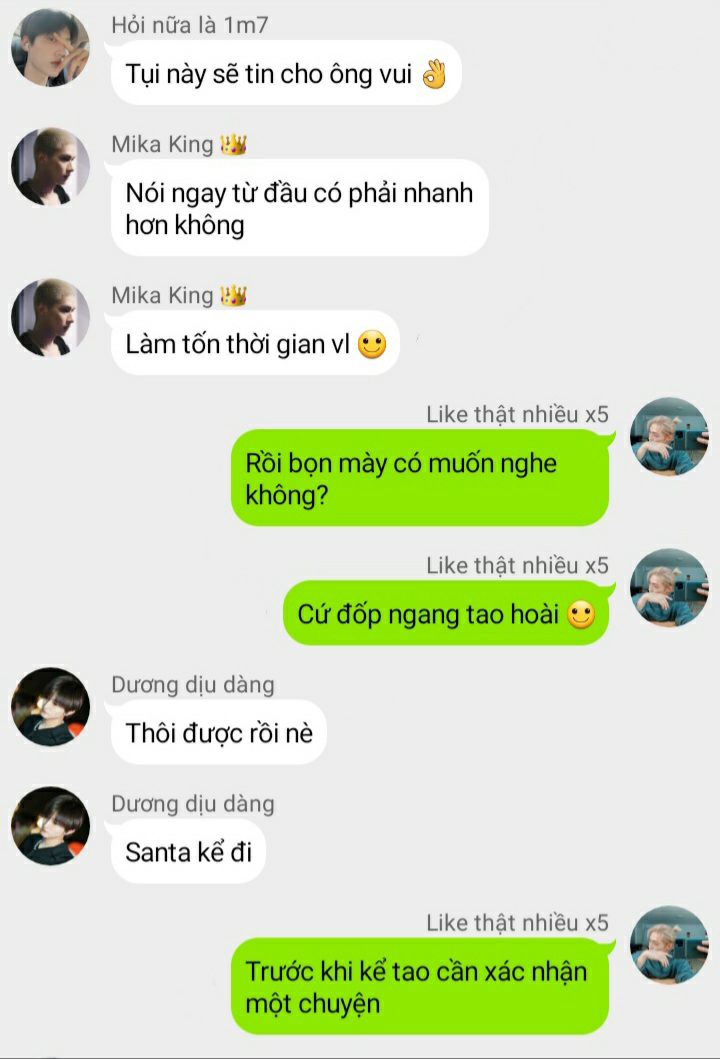View Dương dịu dàng's avatar beside "Santa kể đi"
720x1059 pixels.
click(50, 826)
